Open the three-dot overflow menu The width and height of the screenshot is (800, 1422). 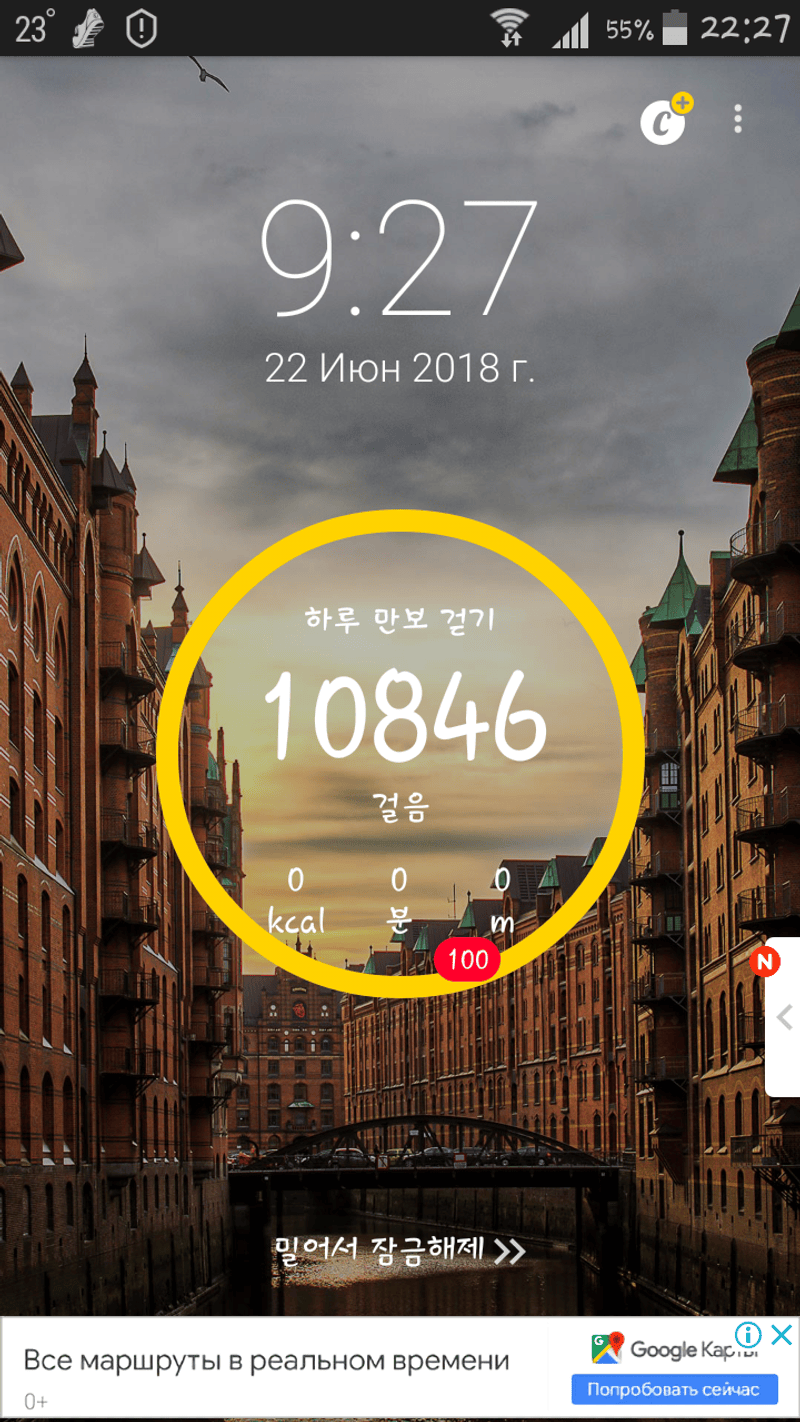[738, 119]
